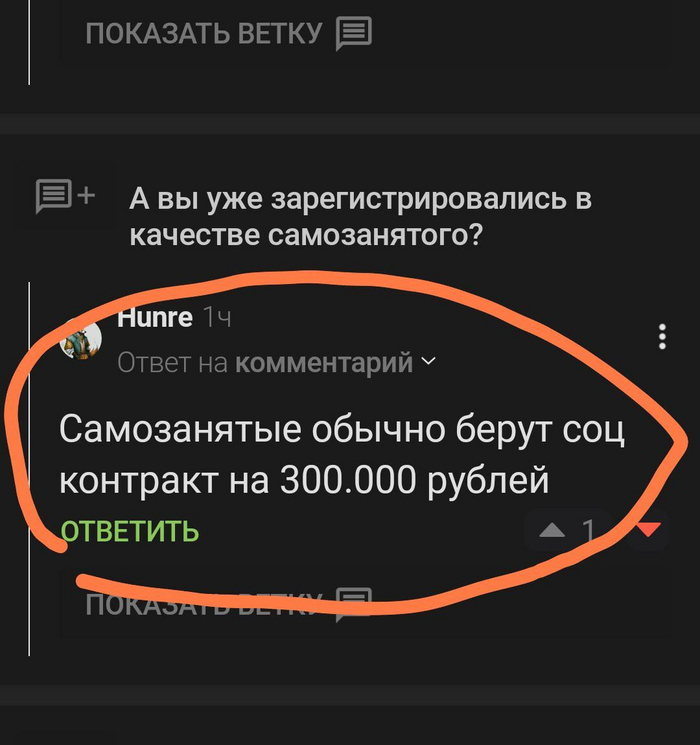This screenshot has width=700, height=745.
Task: Show the branch above the самозанятого question
Action: pyautogui.click(x=228, y=34)
